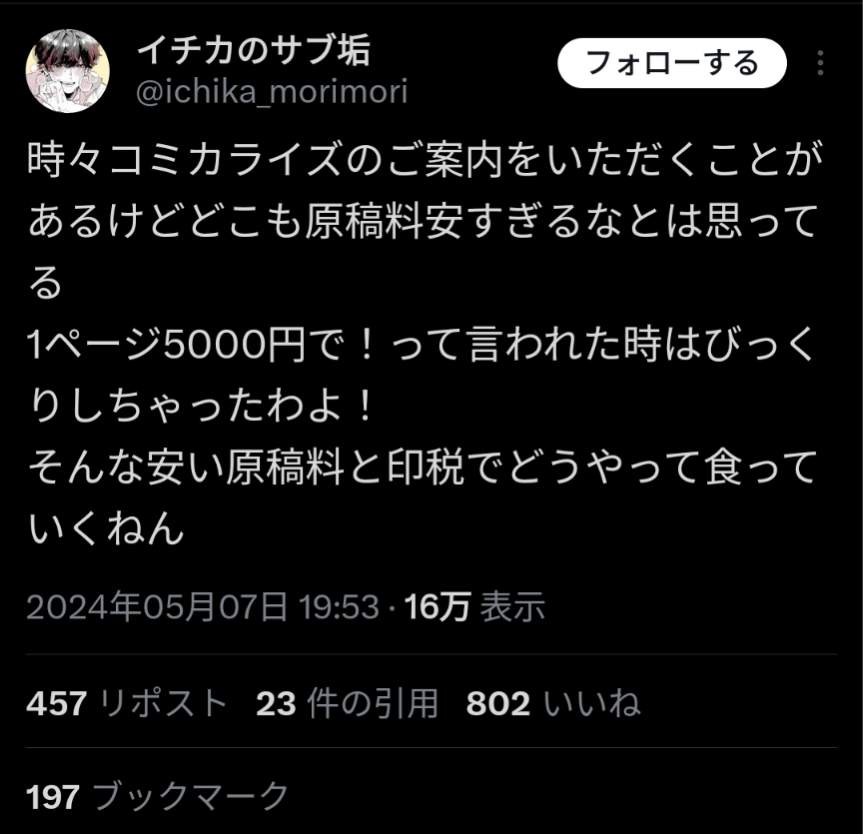
Task: Follow イチカのサブ垢 with フォローする button
Action: tap(672, 64)
